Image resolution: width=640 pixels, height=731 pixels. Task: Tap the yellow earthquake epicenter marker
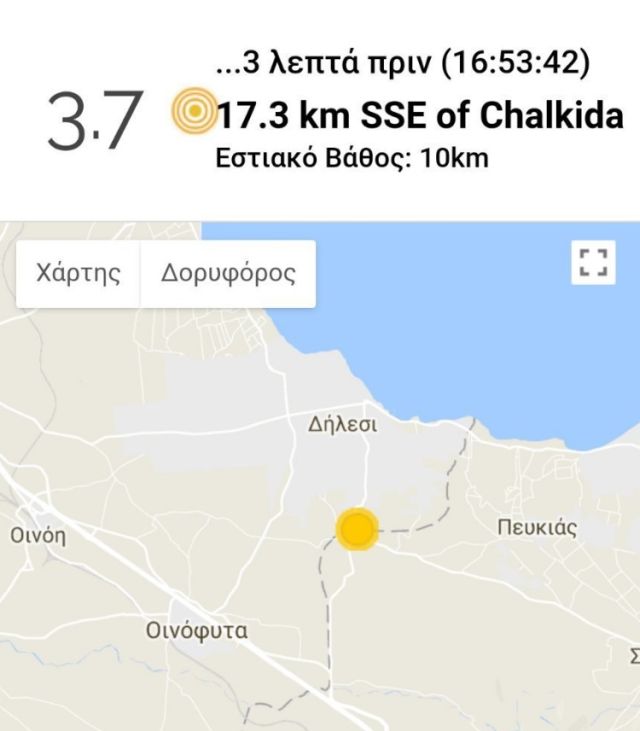357,529
